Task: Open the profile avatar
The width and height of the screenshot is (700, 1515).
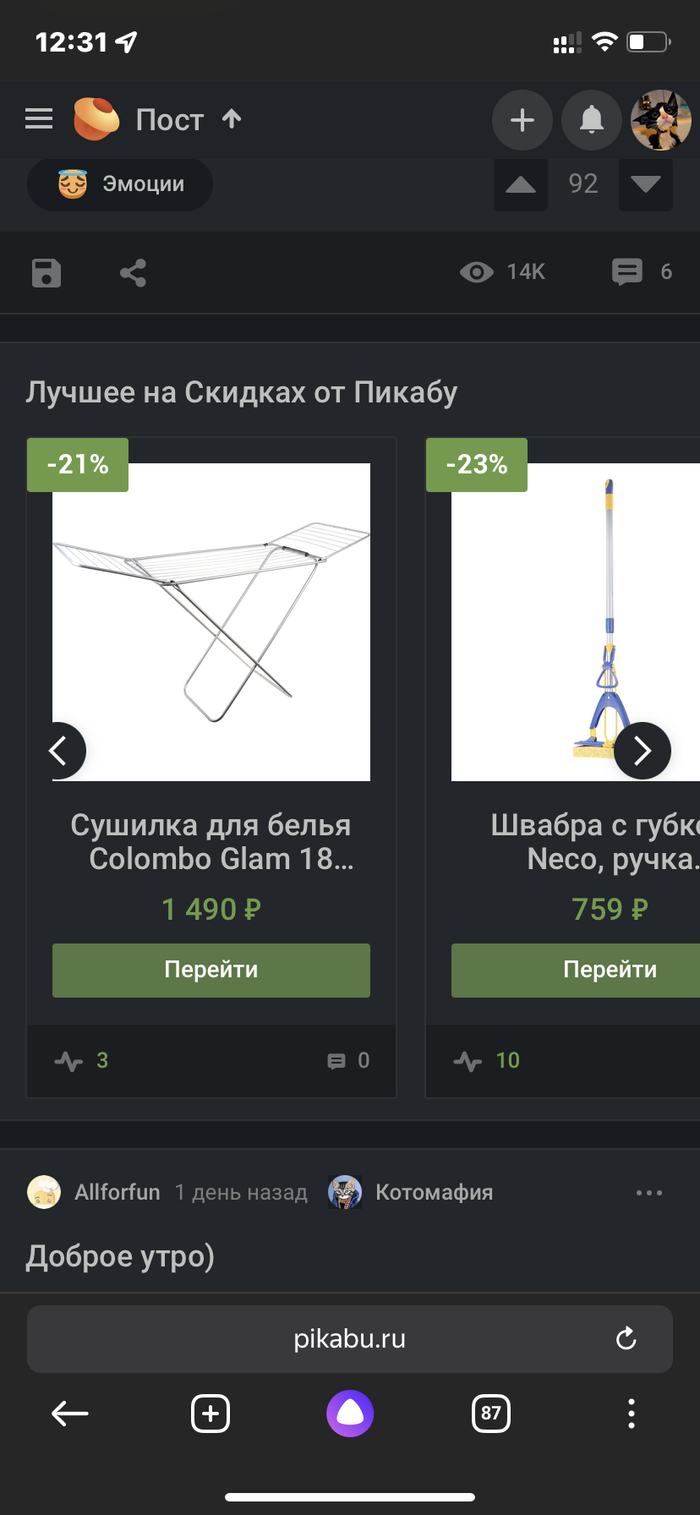Action: pyautogui.click(x=661, y=121)
